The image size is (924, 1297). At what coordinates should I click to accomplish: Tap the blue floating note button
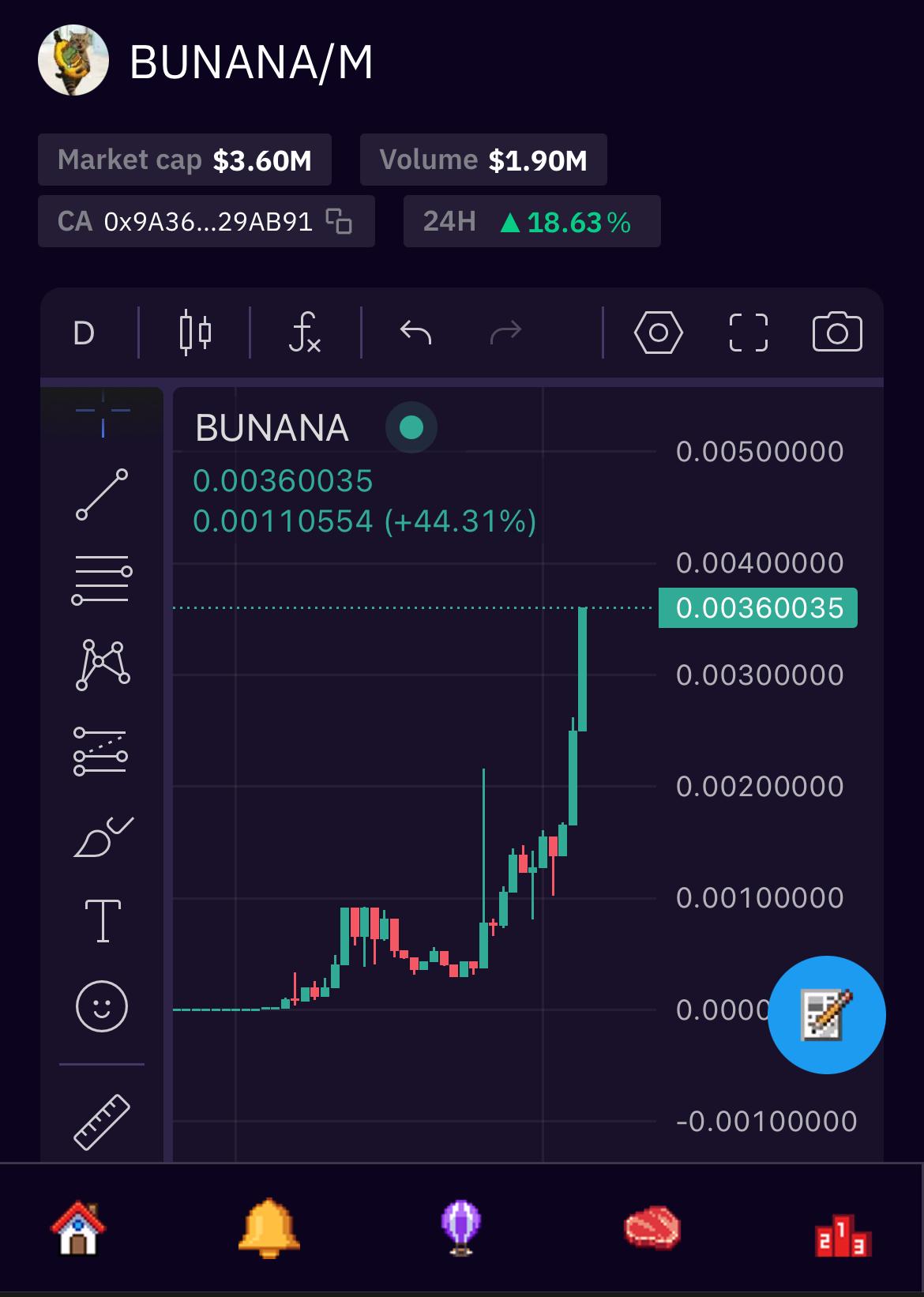tap(827, 1015)
